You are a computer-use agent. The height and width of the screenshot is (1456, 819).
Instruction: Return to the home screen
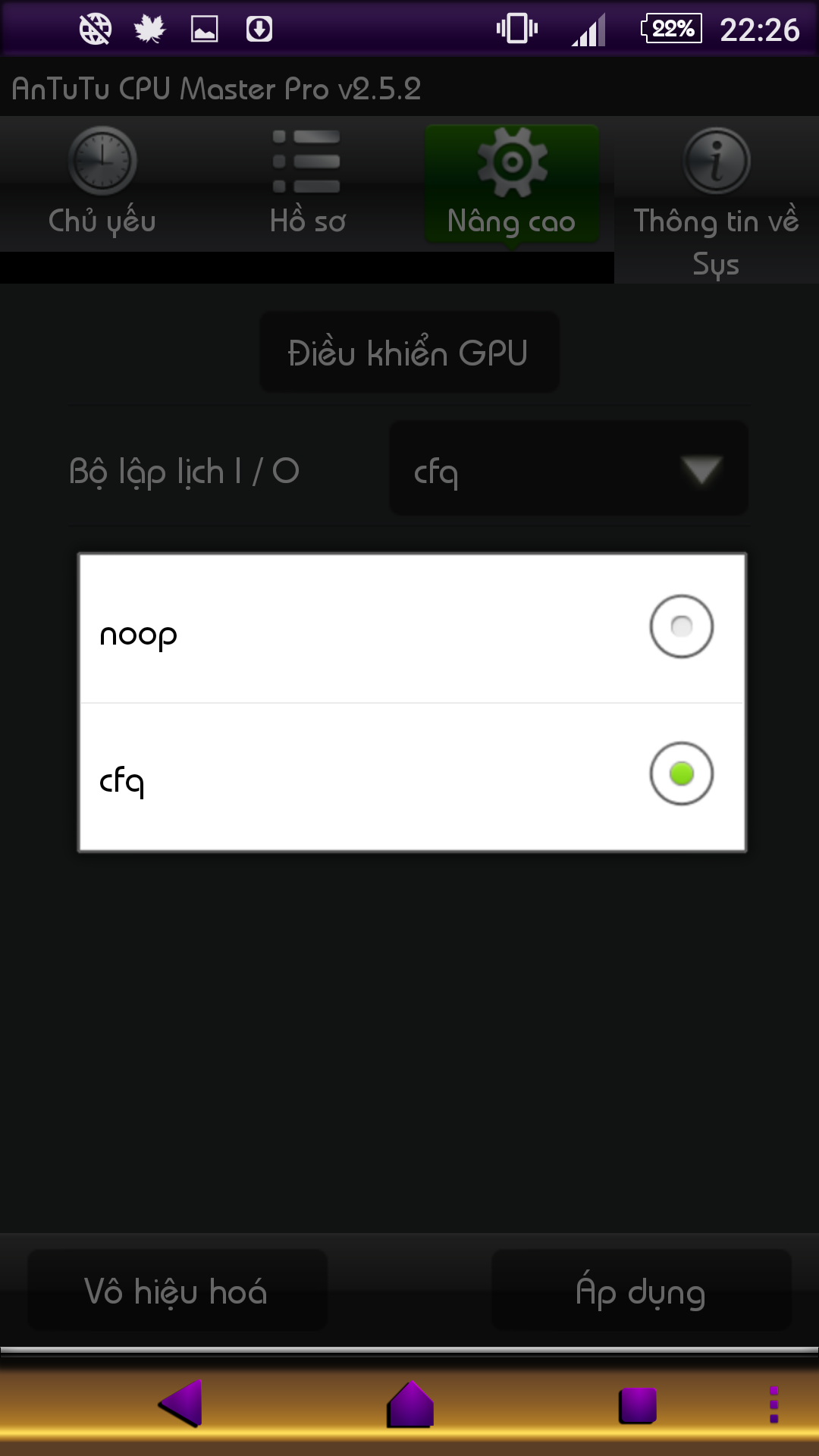point(410,1404)
